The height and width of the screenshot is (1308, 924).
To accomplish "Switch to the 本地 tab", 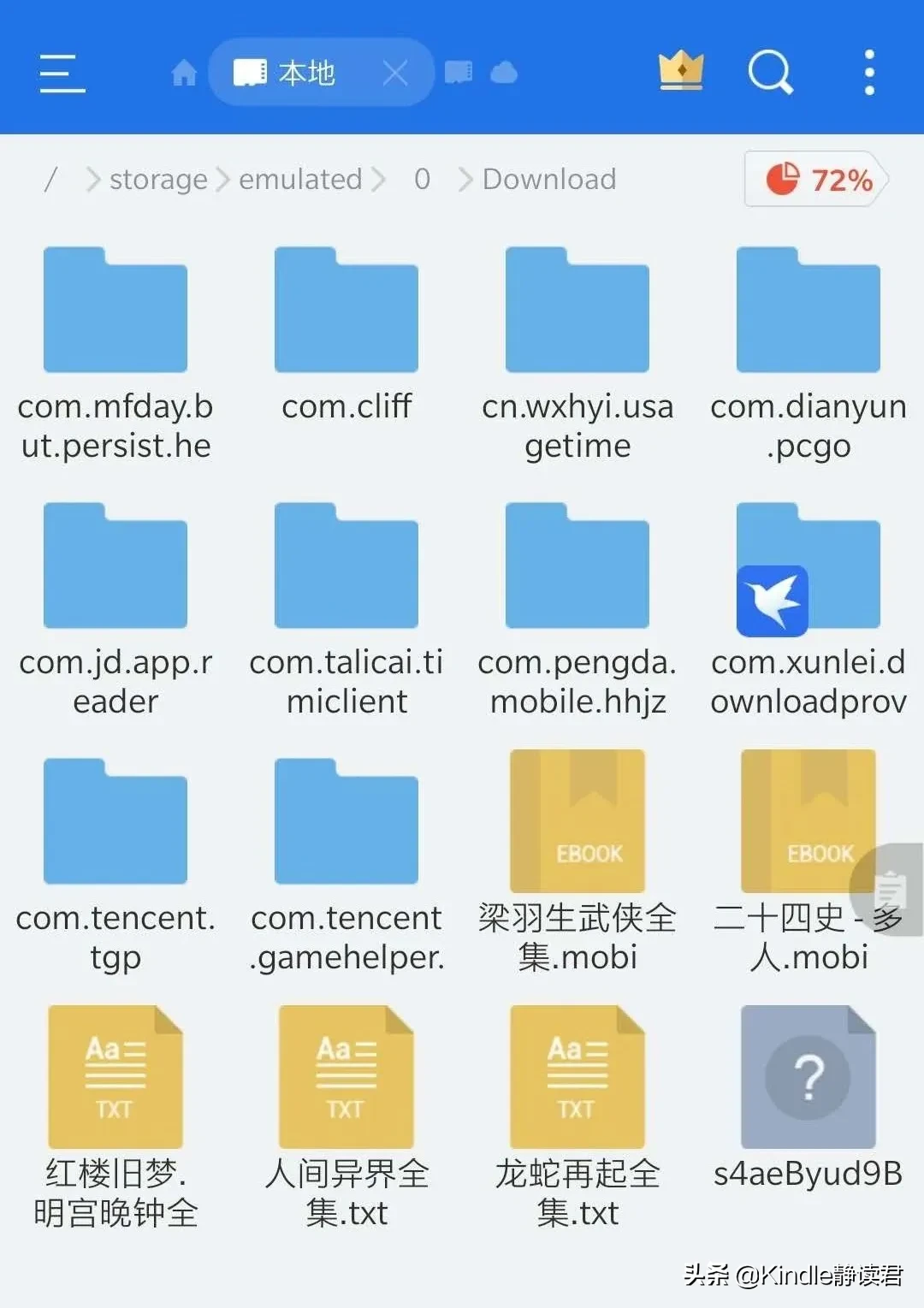I will click(299, 73).
